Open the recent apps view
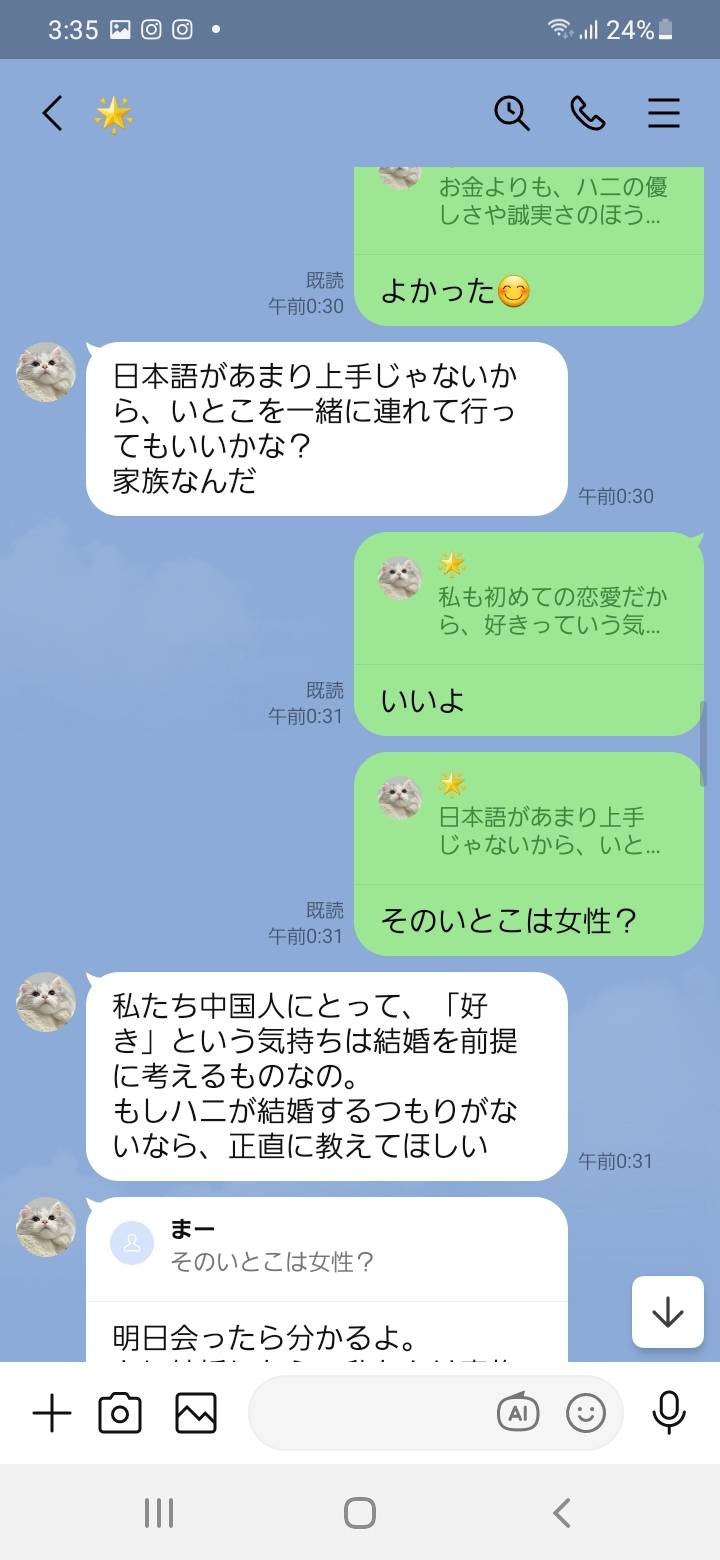The width and height of the screenshot is (720, 1560). (159, 1512)
